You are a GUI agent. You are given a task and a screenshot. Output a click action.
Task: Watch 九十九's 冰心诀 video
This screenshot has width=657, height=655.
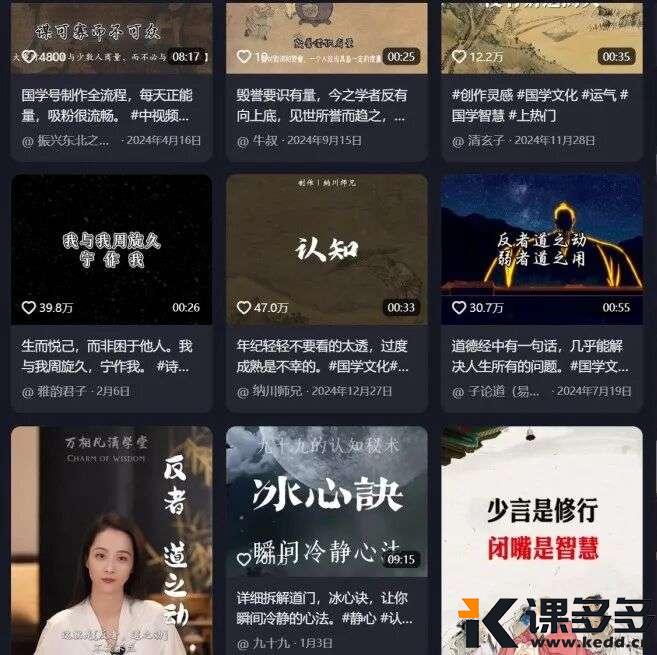click(x=326, y=501)
